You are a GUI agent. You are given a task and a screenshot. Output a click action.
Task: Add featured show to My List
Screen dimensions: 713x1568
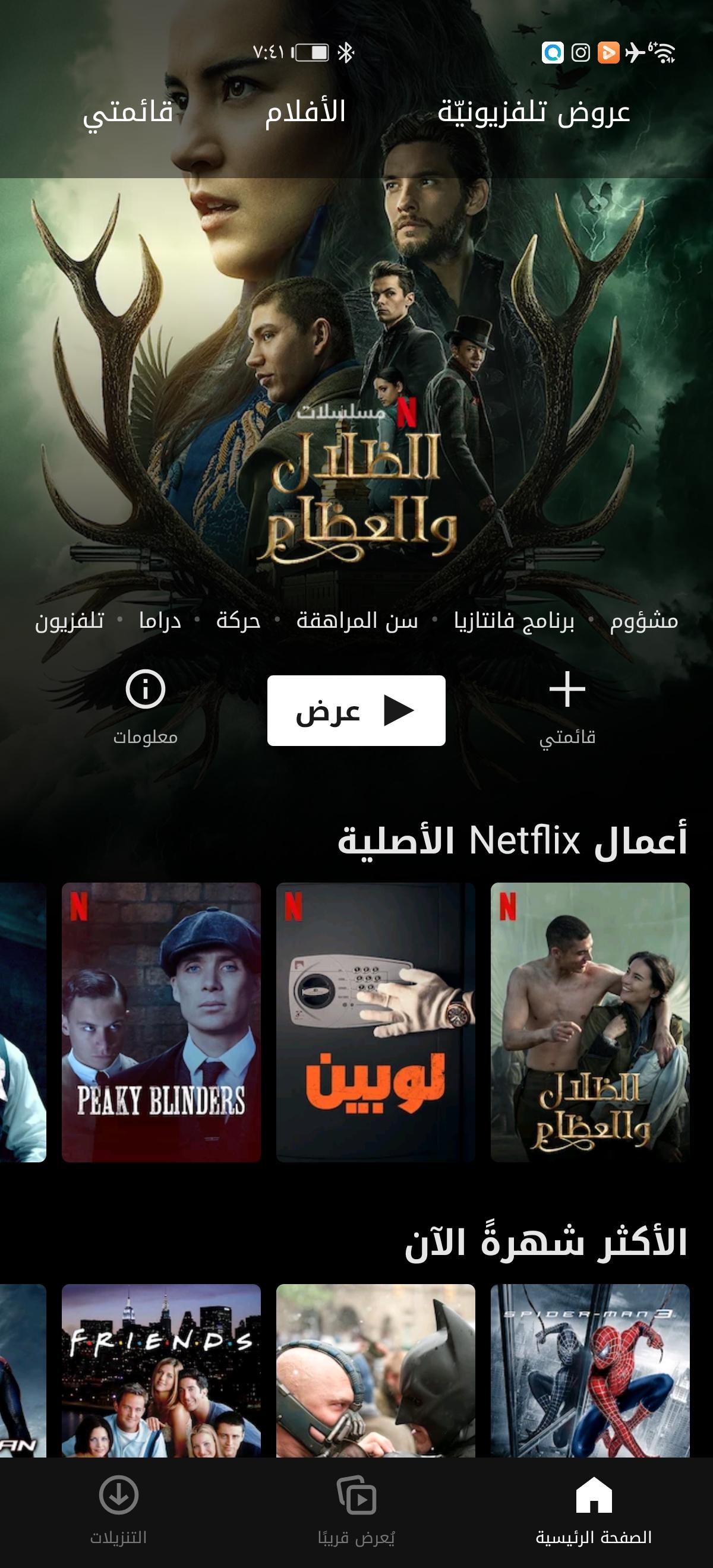[567, 707]
